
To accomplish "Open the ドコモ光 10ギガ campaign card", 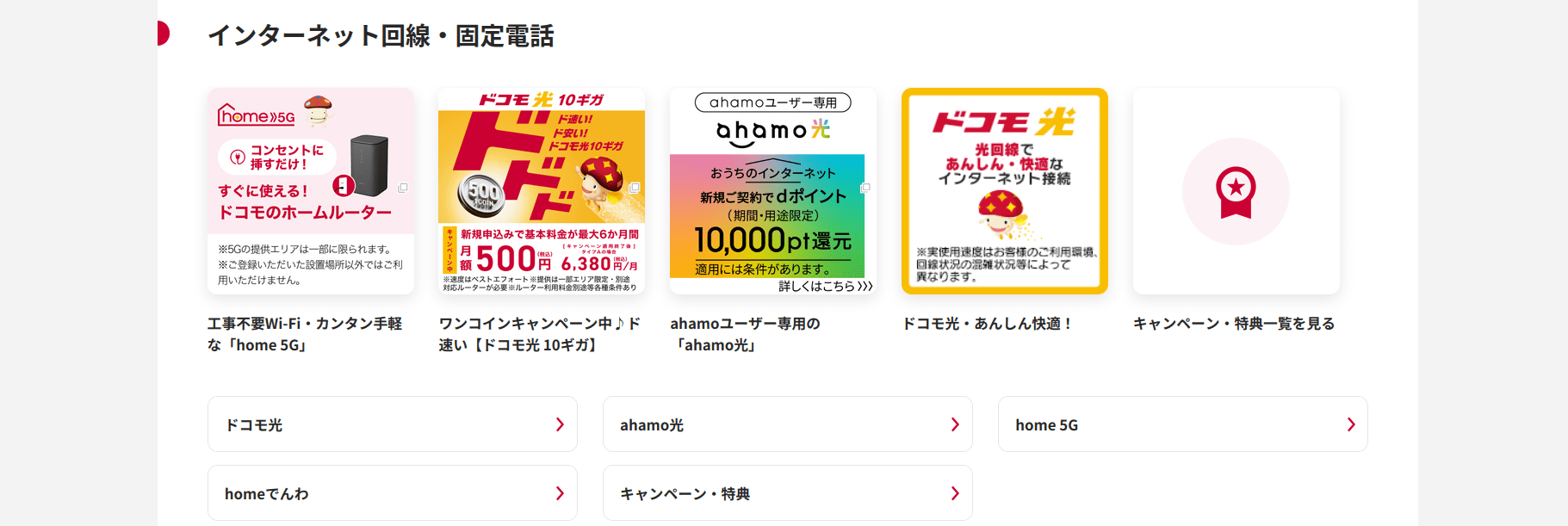I will pyautogui.click(x=542, y=191).
